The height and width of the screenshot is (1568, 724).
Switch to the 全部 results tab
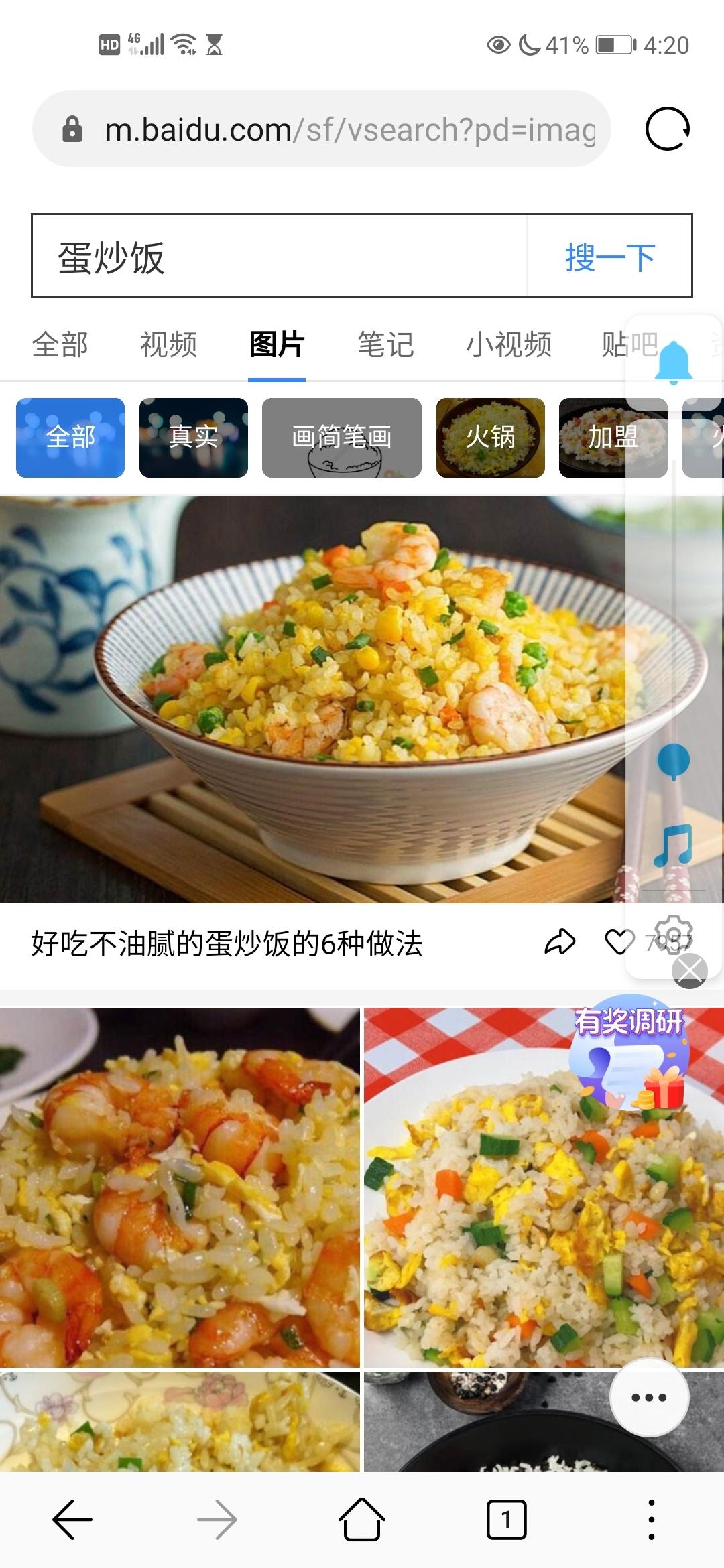coord(60,345)
